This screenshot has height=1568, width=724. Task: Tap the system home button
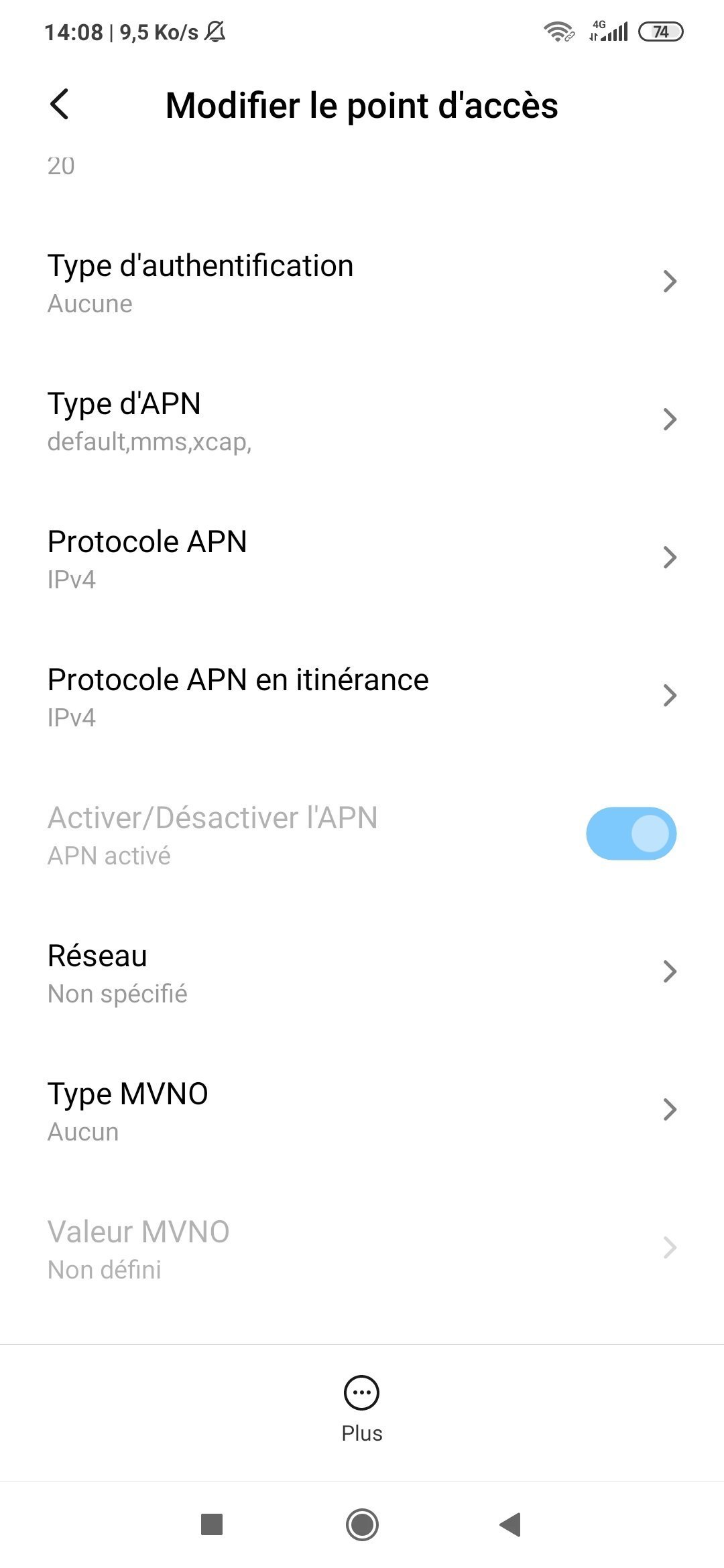tap(362, 1524)
